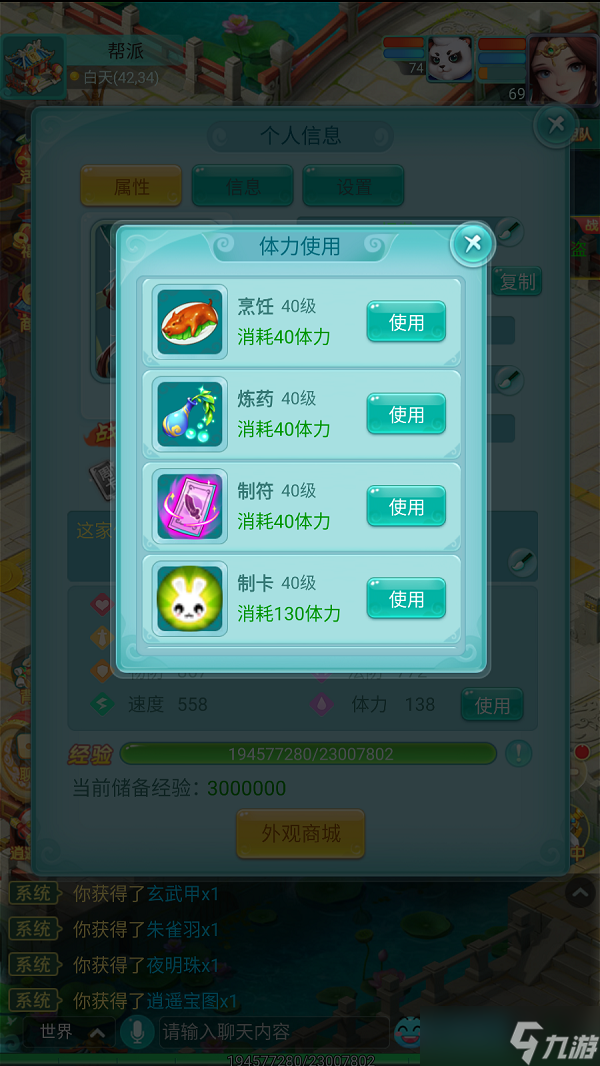Use 130 stamina for 制卡
The width and height of the screenshot is (600, 1066).
pos(406,599)
